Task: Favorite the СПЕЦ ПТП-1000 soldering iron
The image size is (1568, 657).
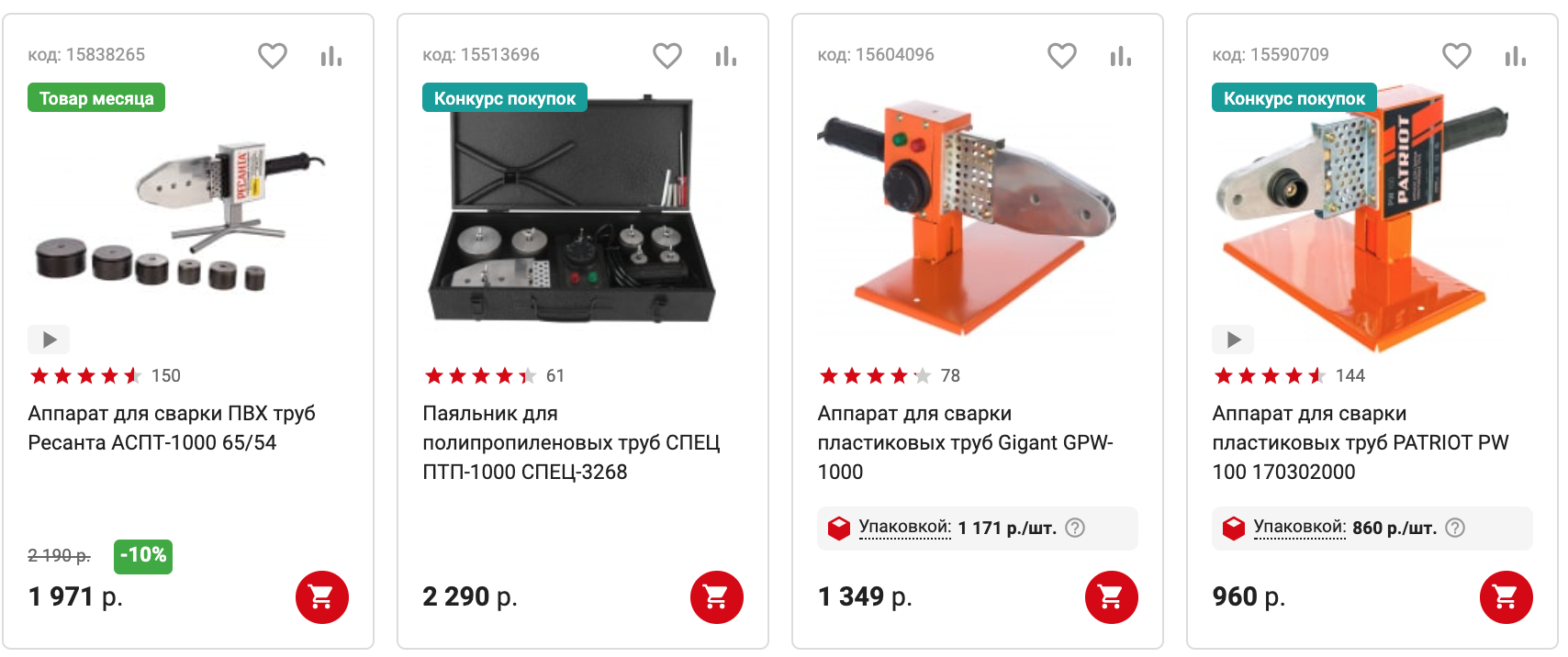Action: tap(667, 56)
